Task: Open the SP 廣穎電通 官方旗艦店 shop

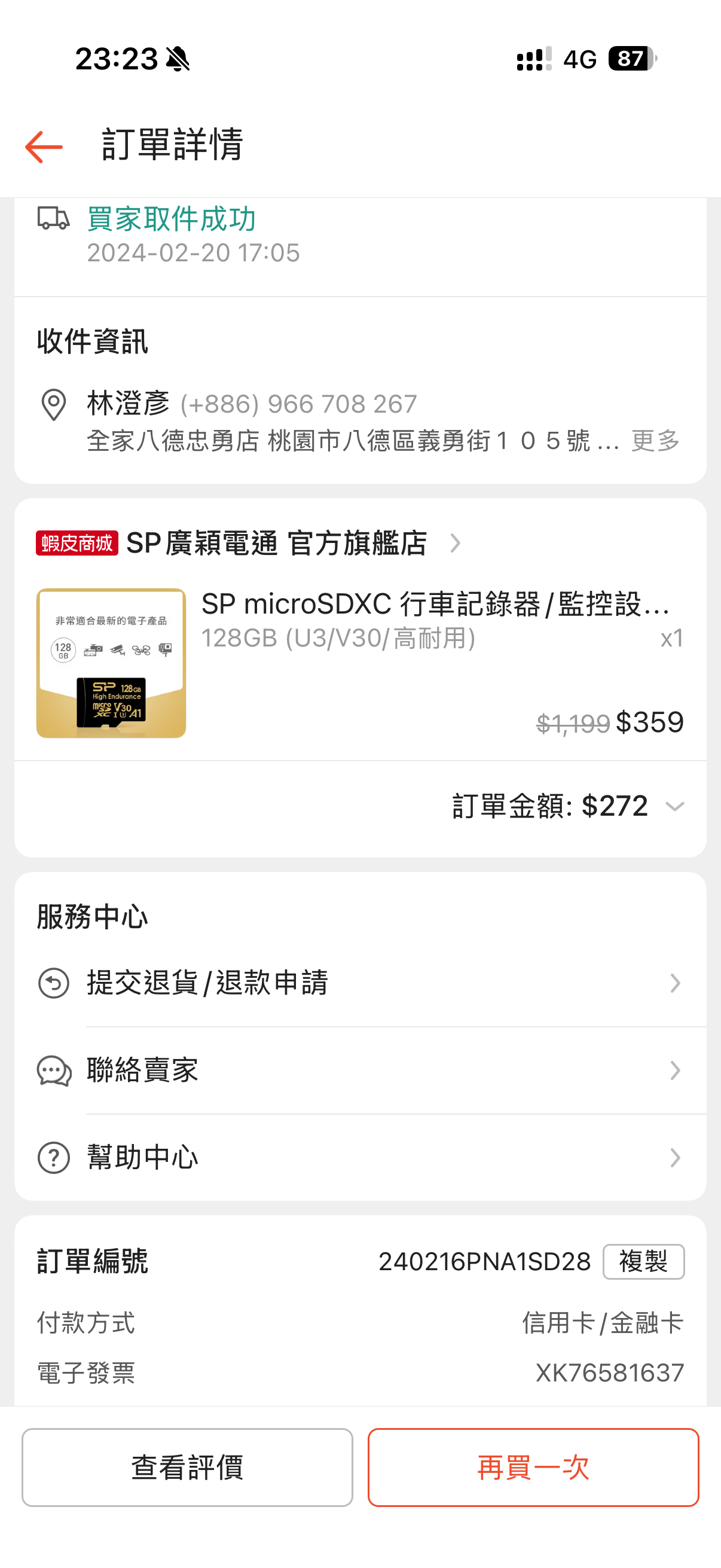Action: [277, 543]
